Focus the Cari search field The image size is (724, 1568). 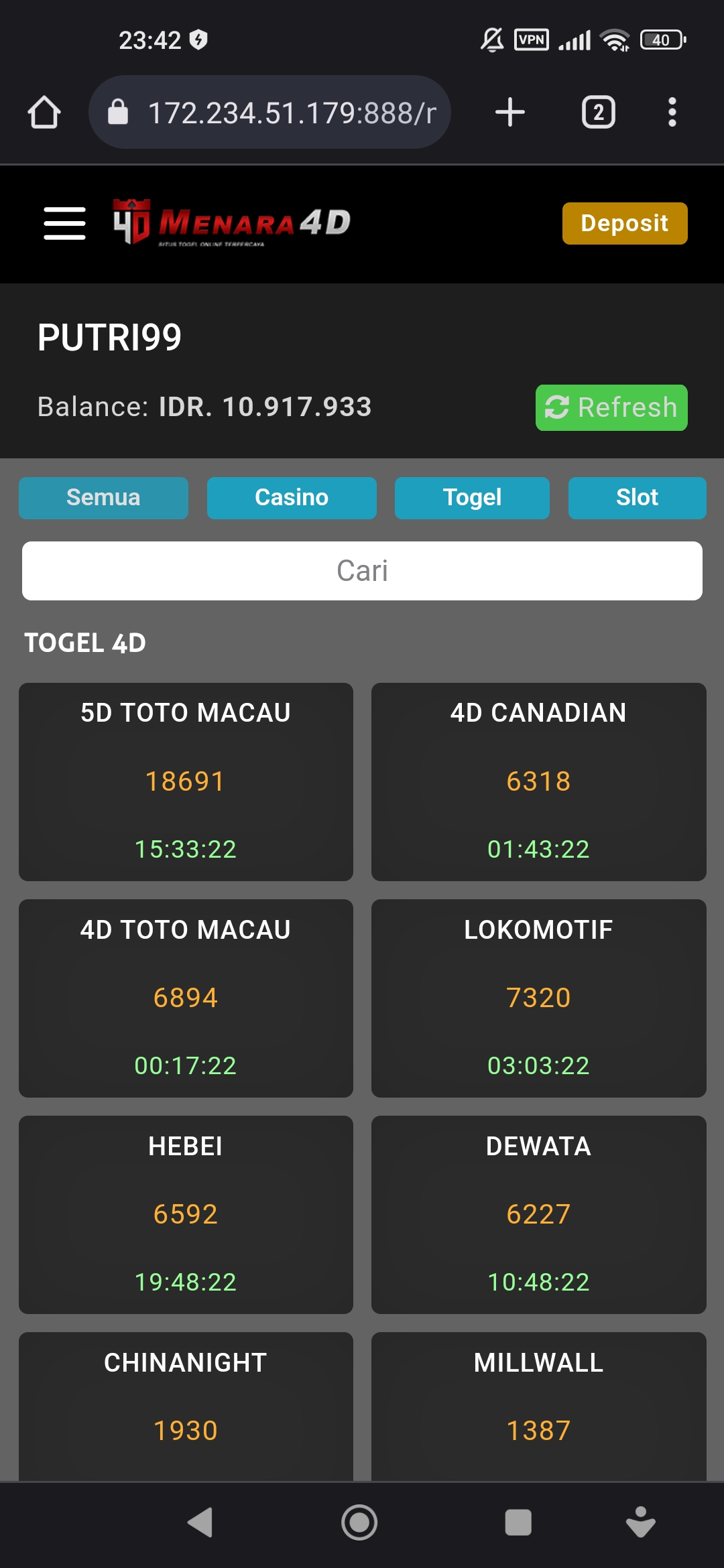362,571
